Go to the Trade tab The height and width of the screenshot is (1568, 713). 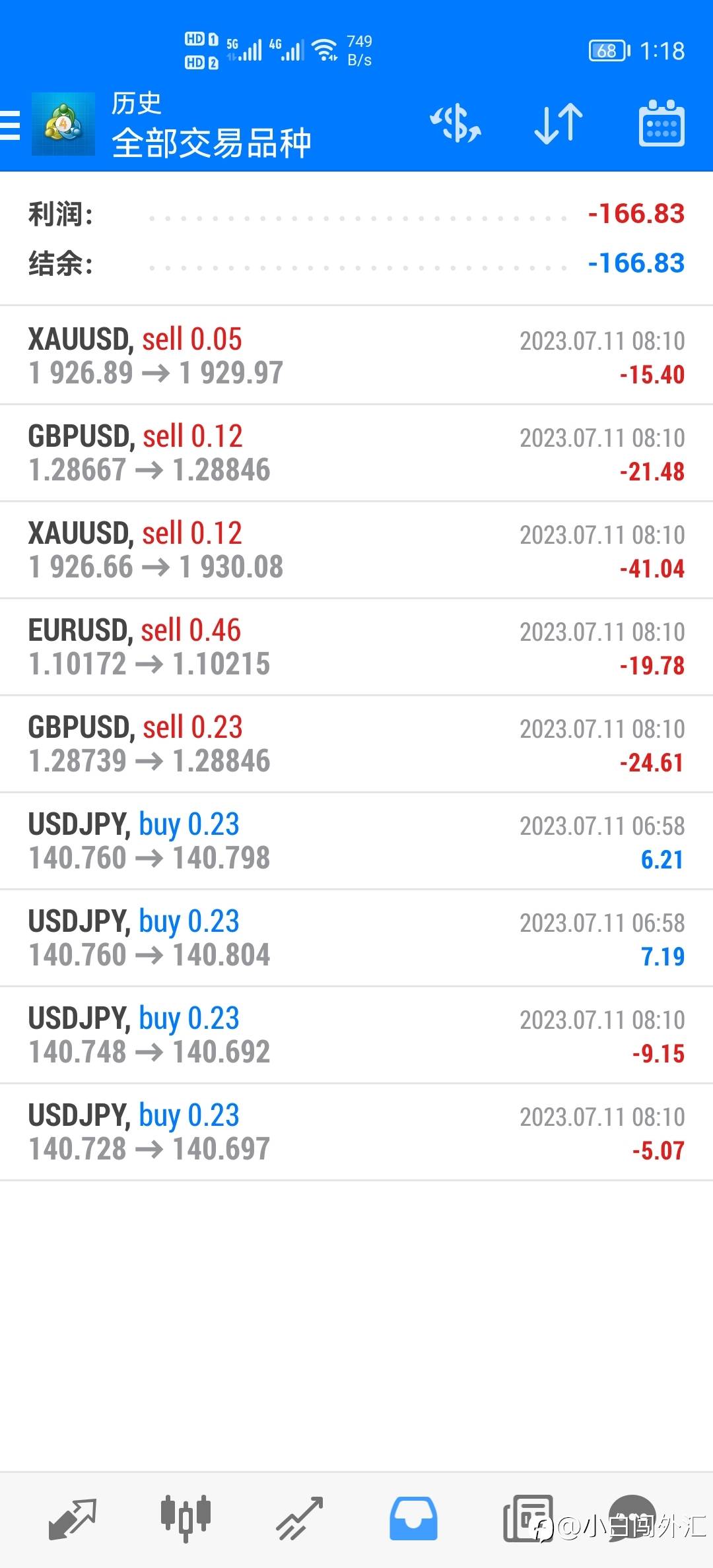pos(300,1518)
